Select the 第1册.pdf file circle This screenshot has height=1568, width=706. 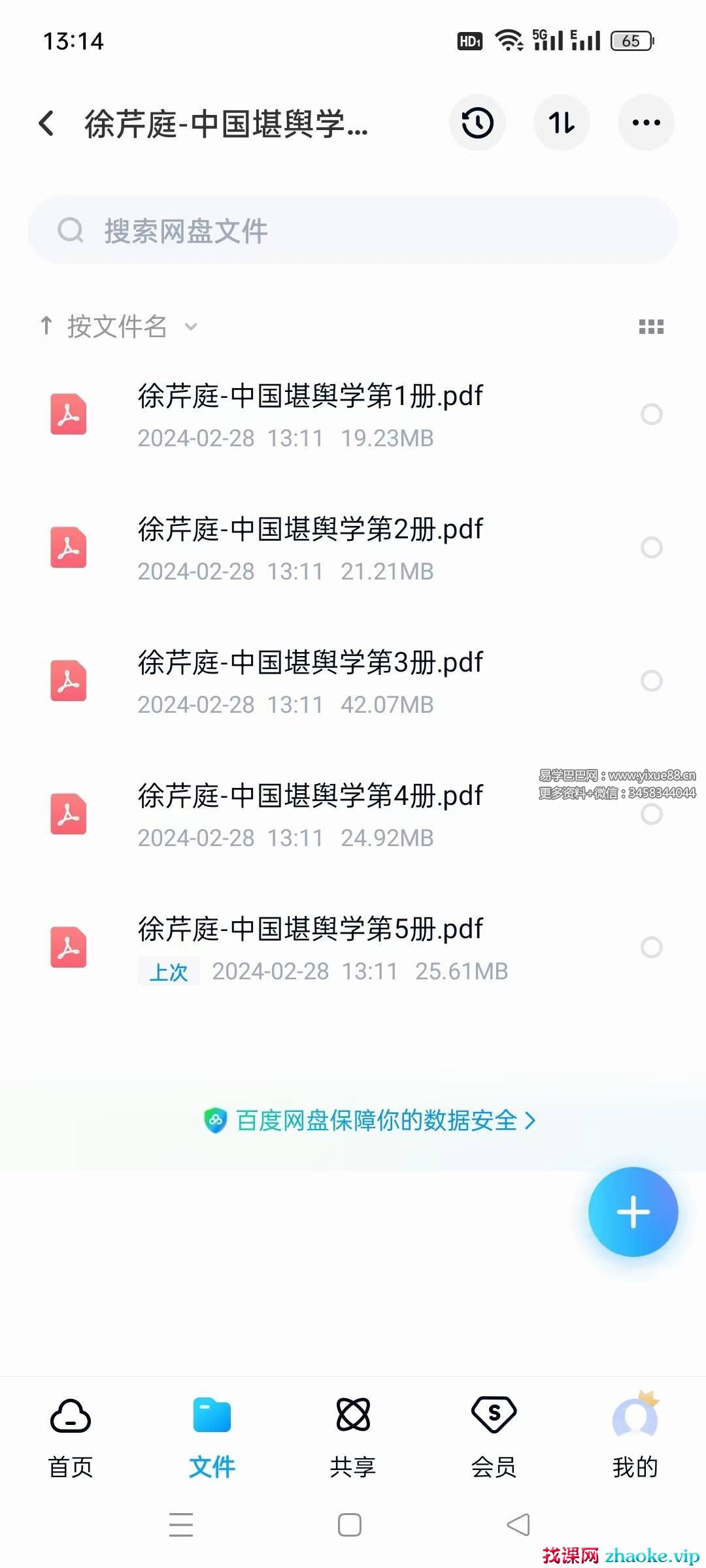[x=651, y=414]
